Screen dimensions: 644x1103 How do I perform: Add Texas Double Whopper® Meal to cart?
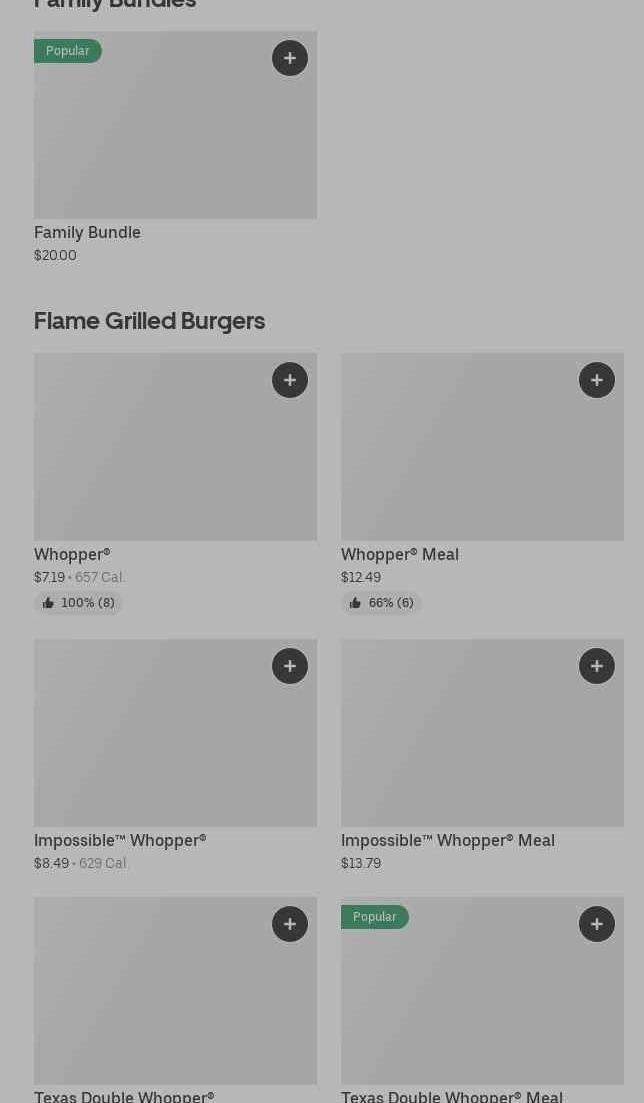(597, 924)
